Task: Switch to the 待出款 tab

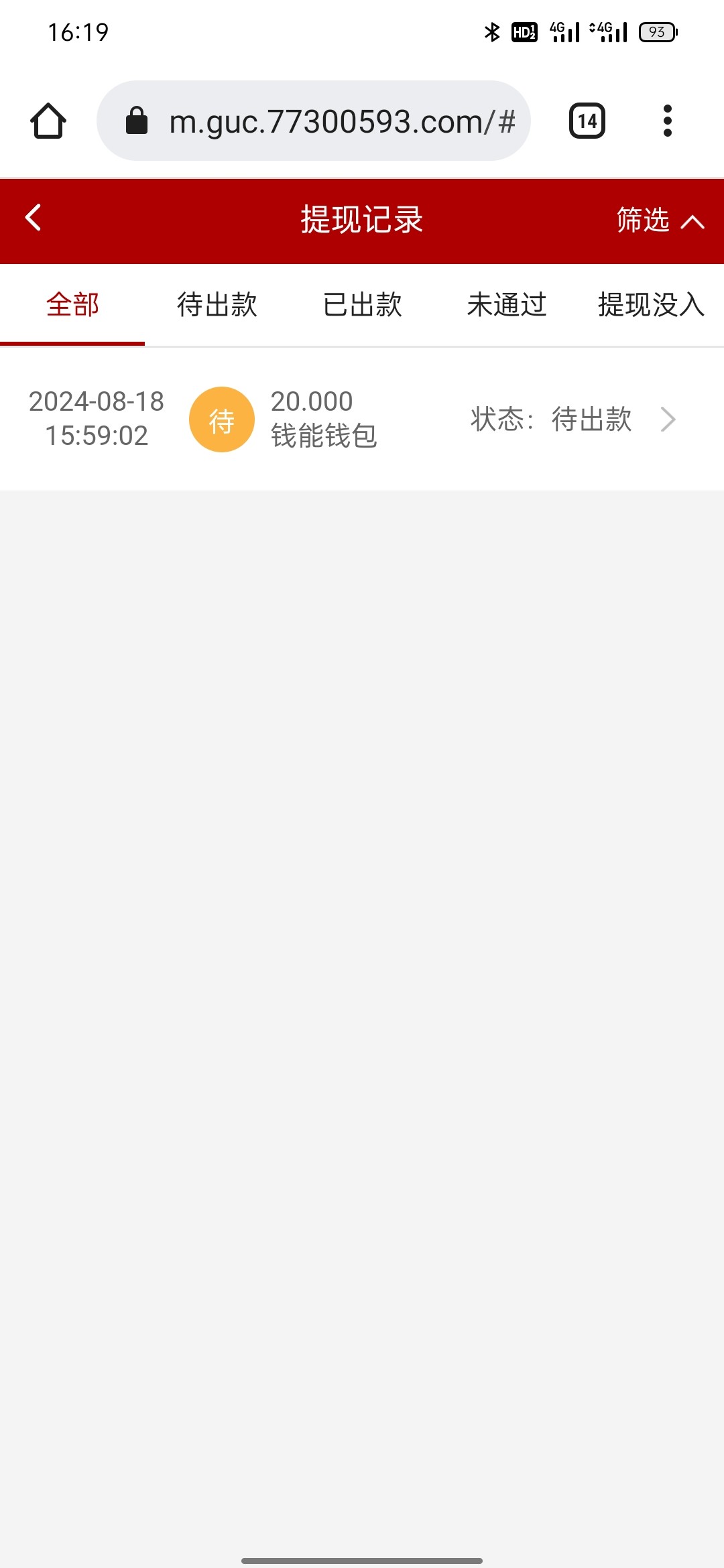Action: [x=217, y=305]
